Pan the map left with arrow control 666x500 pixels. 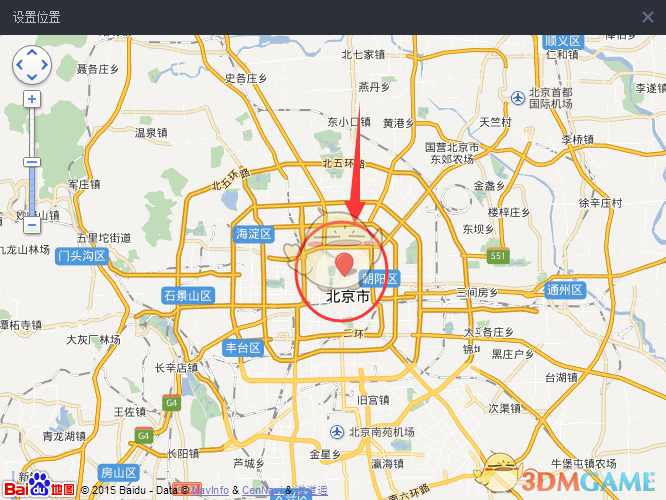tap(20, 65)
